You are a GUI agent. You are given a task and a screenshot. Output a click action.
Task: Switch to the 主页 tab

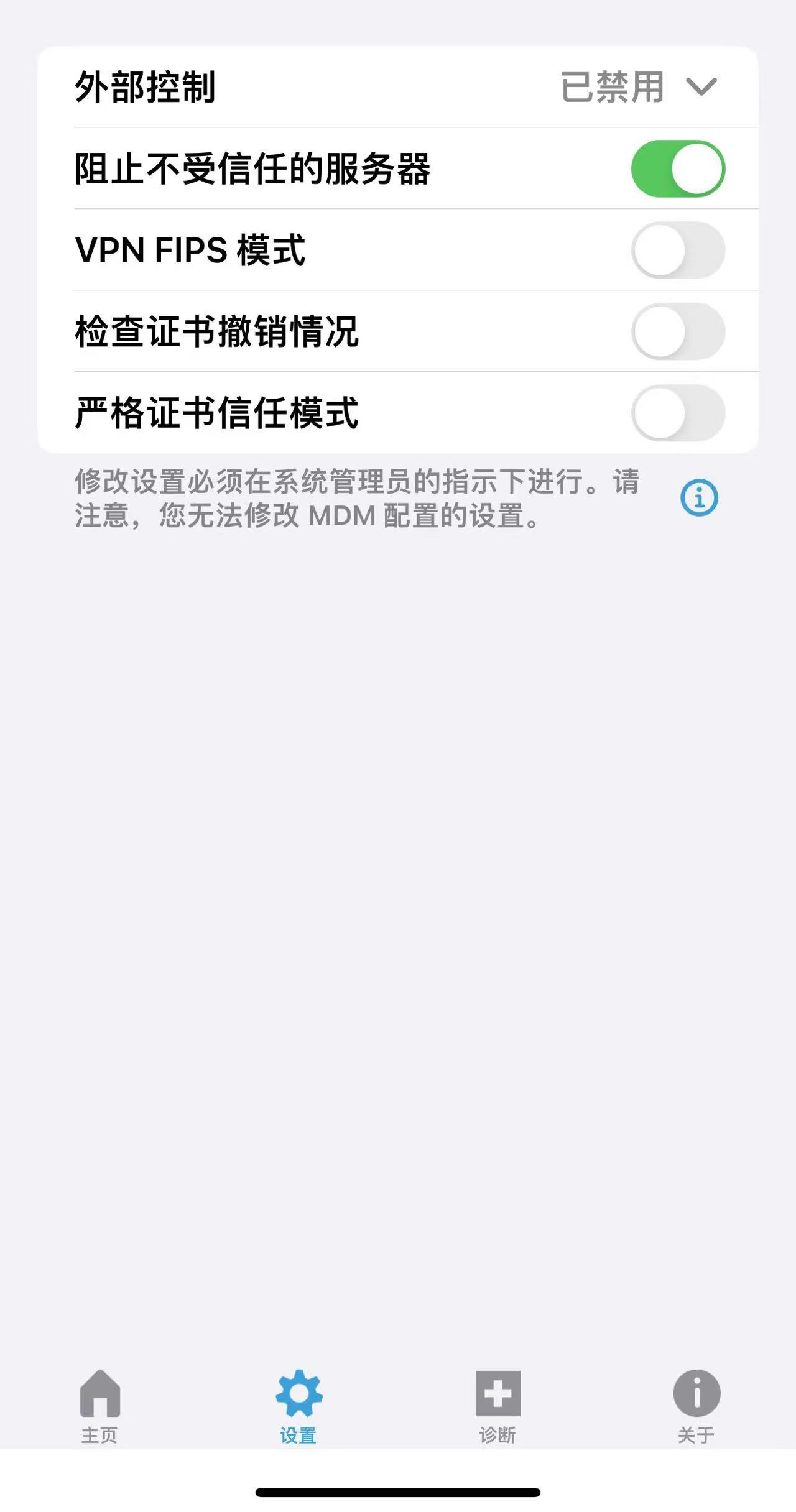point(99,1406)
